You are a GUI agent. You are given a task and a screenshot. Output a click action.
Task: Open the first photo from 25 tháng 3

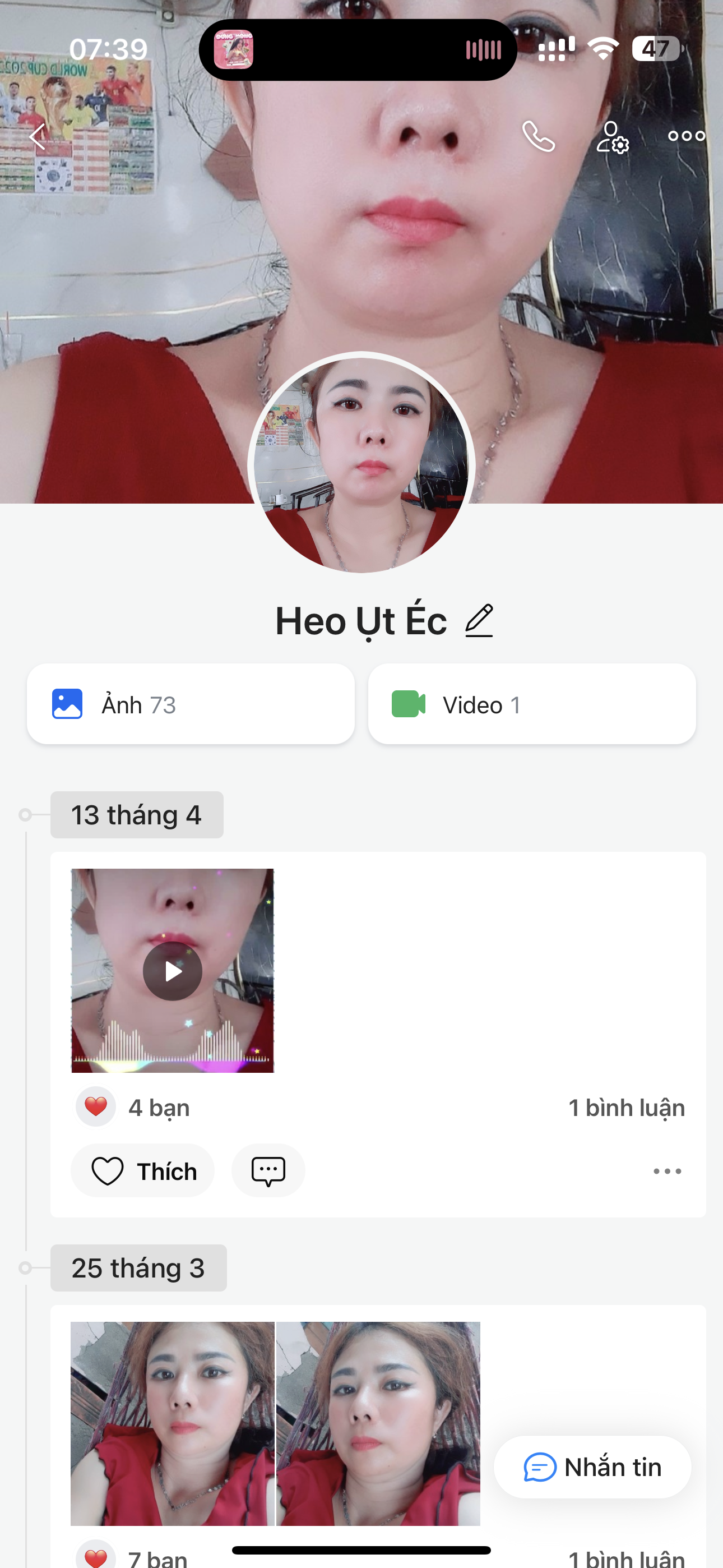(x=173, y=1423)
